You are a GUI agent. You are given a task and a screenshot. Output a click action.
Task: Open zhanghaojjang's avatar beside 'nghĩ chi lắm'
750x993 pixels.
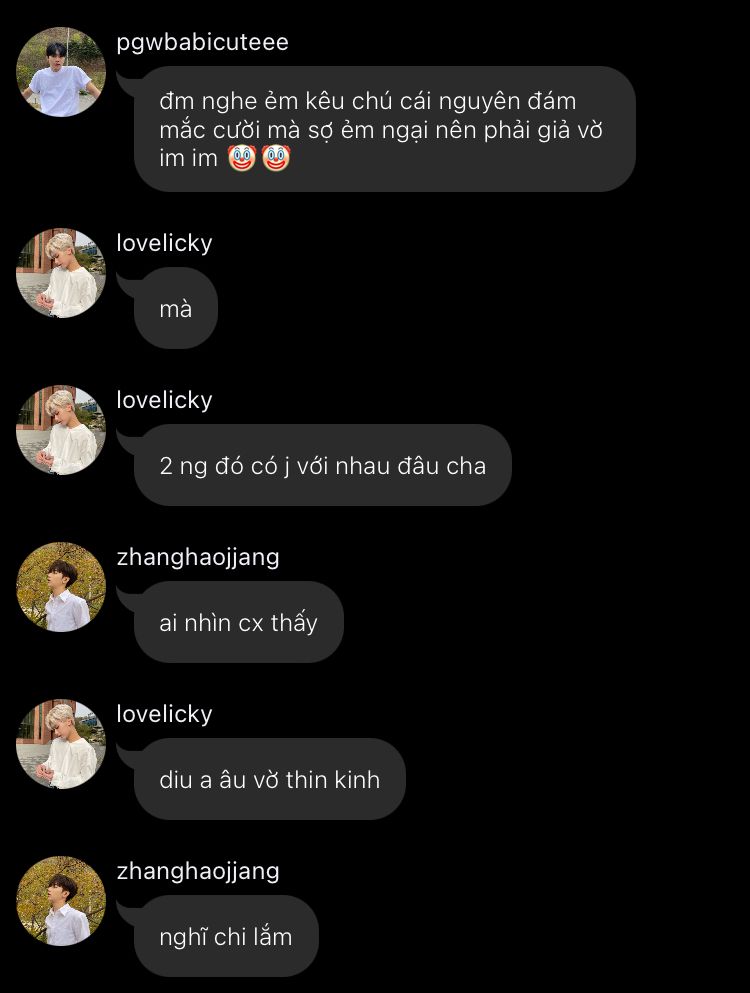61,901
